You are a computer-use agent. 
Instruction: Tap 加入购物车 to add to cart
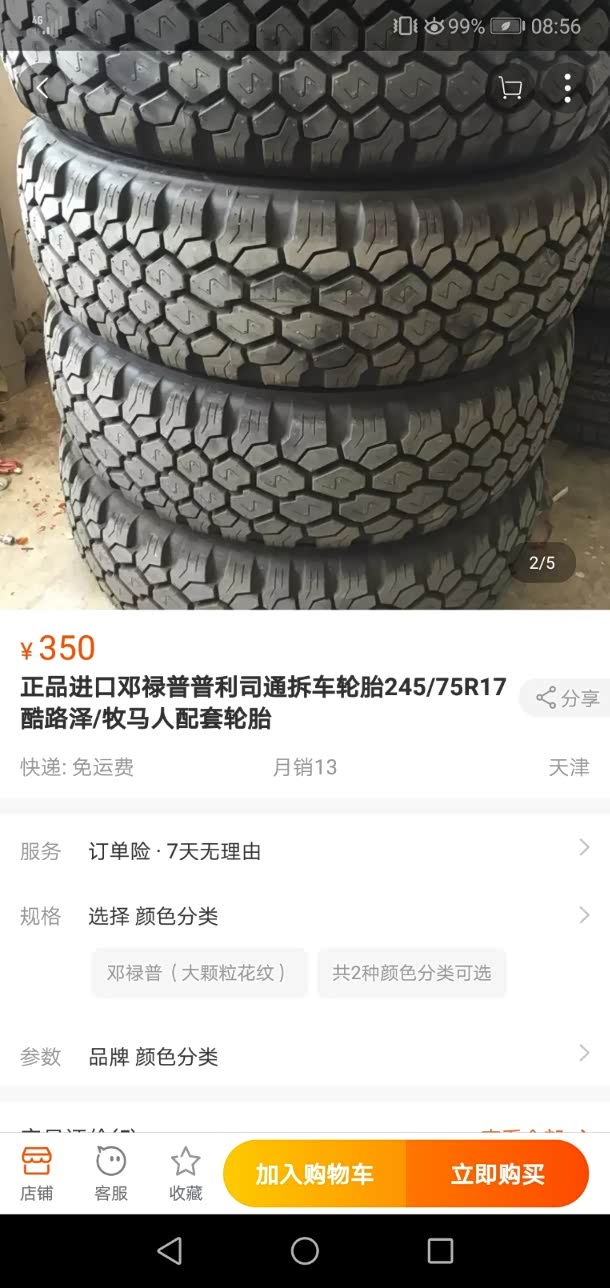(x=314, y=1174)
